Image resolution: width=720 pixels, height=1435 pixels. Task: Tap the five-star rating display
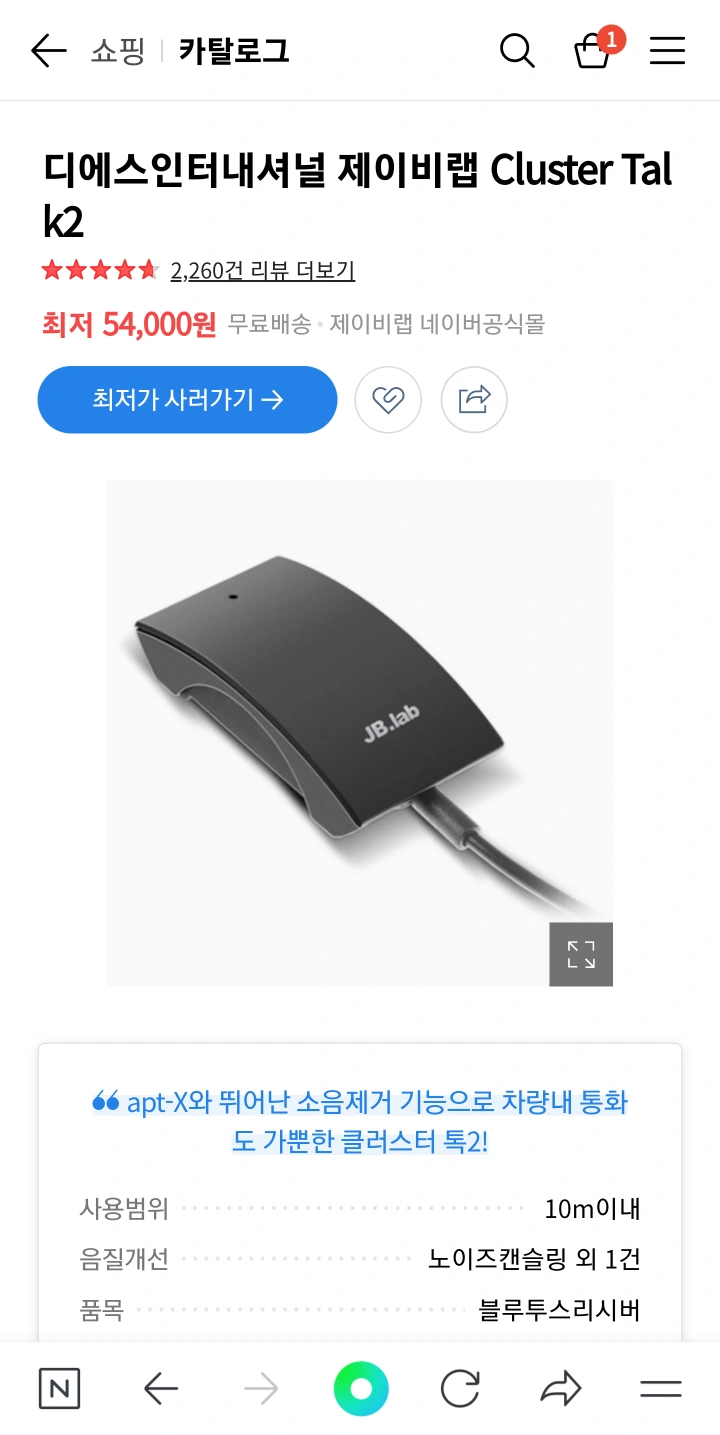click(x=100, y=268)
